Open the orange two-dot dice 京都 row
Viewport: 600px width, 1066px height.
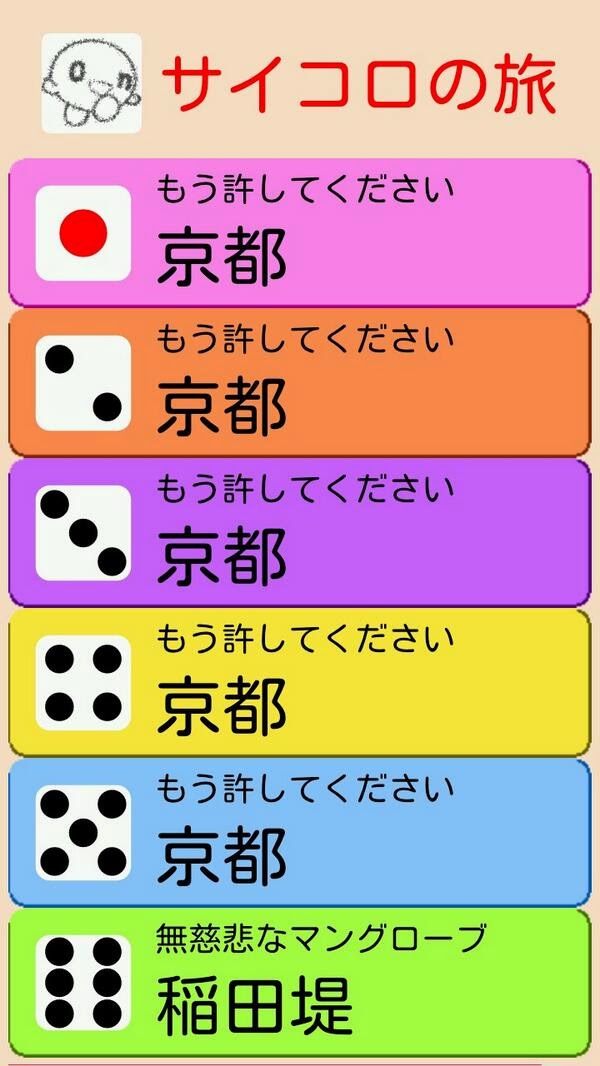(300, 382)
